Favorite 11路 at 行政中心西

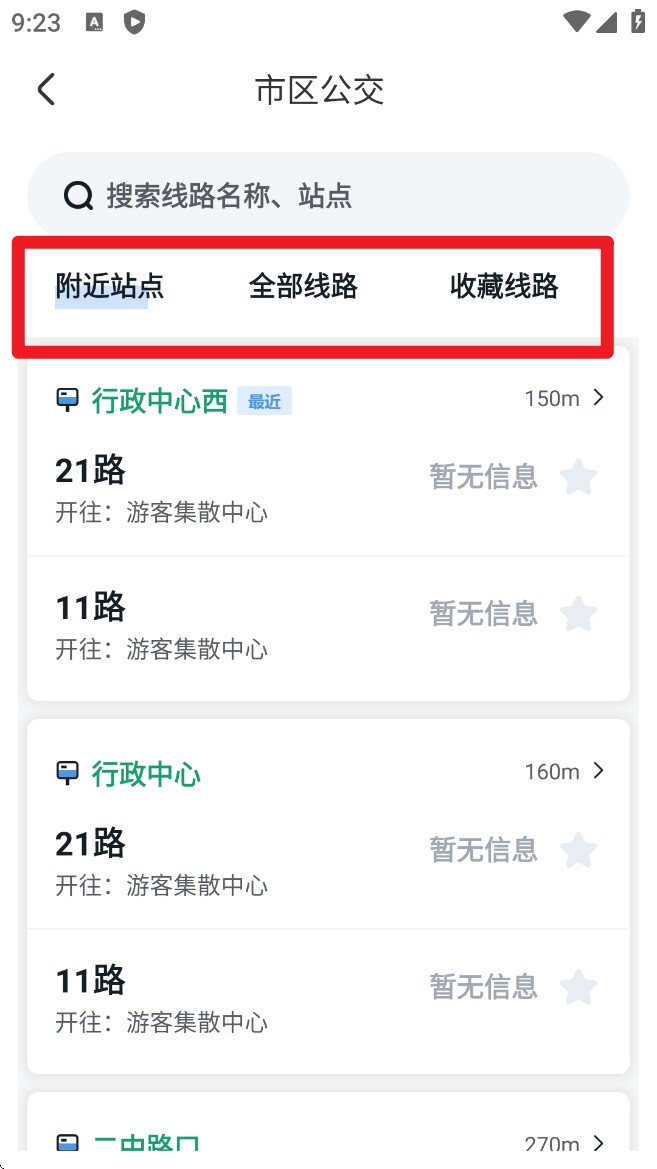(578, 614)
